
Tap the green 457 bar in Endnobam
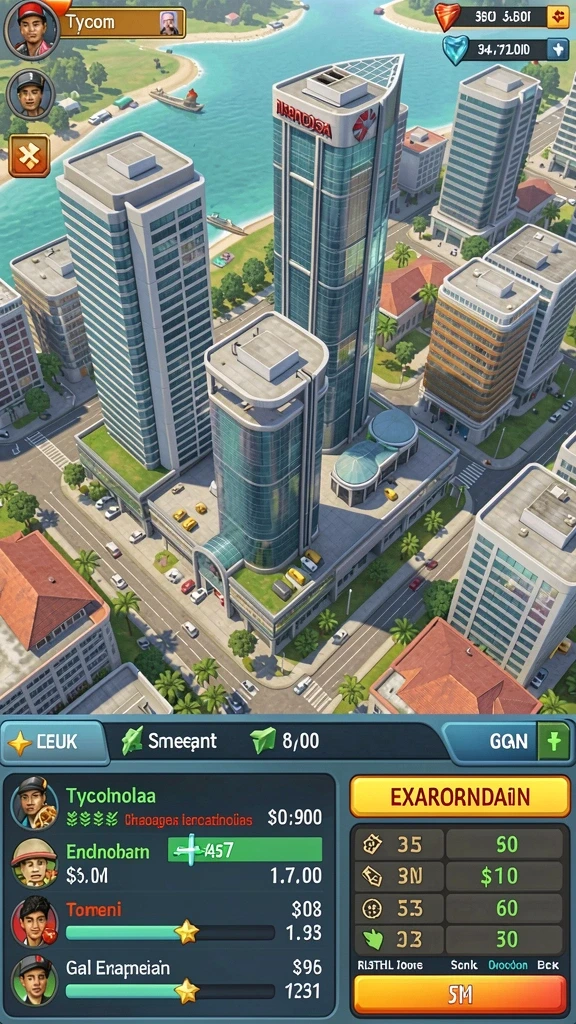pyautogui.click(x=245, y=850)
